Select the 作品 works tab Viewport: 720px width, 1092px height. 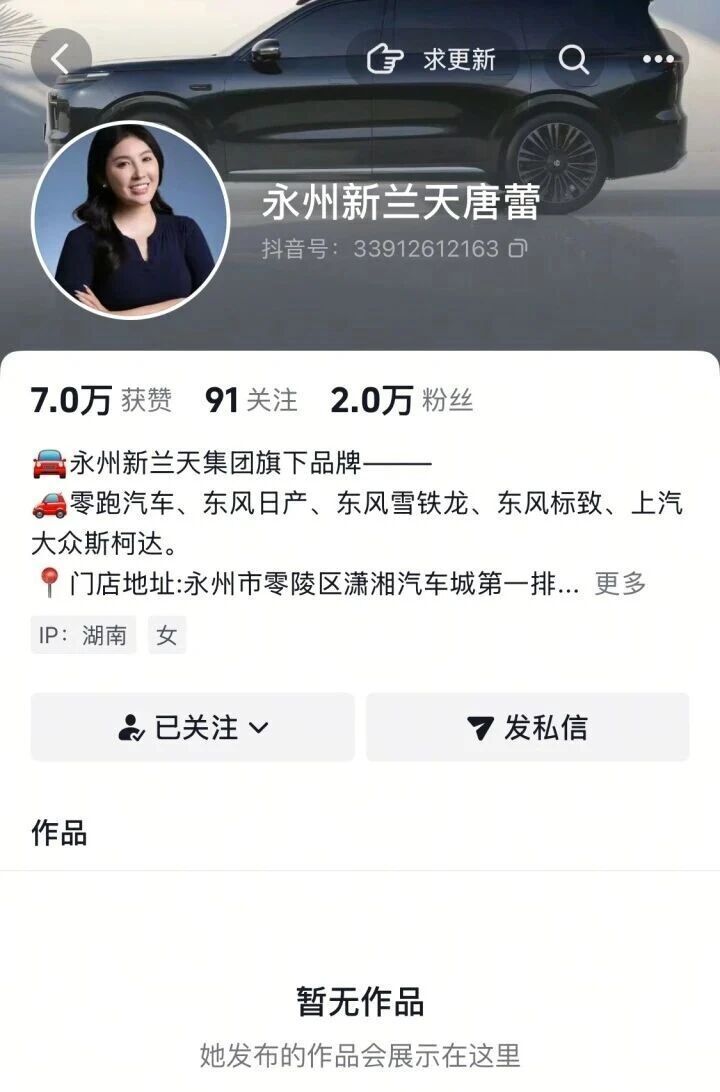pyautogui.click(x=59, y=832)
